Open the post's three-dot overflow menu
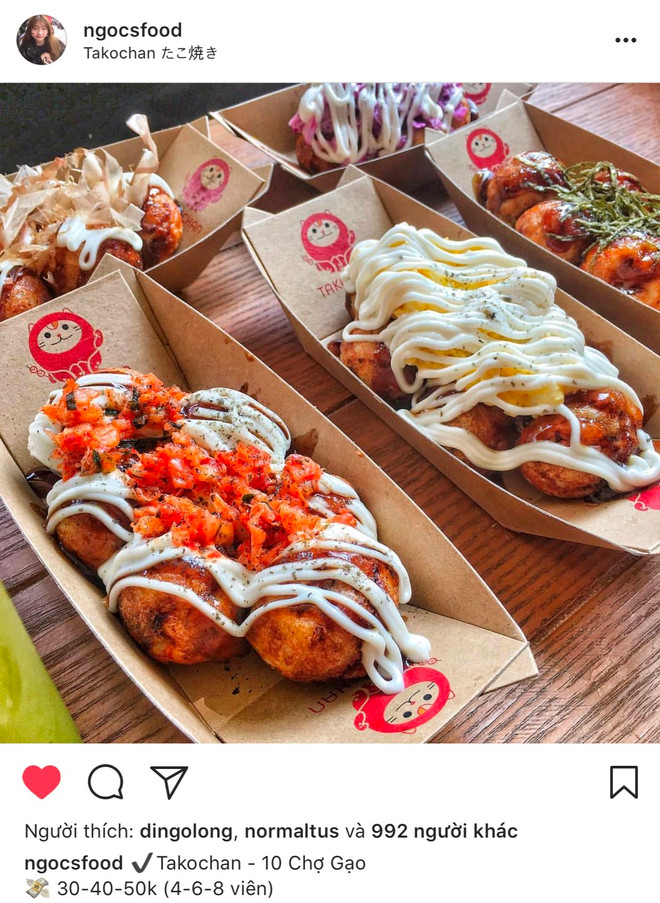This screenshot has height=903, width=660. tap(625, 40)
